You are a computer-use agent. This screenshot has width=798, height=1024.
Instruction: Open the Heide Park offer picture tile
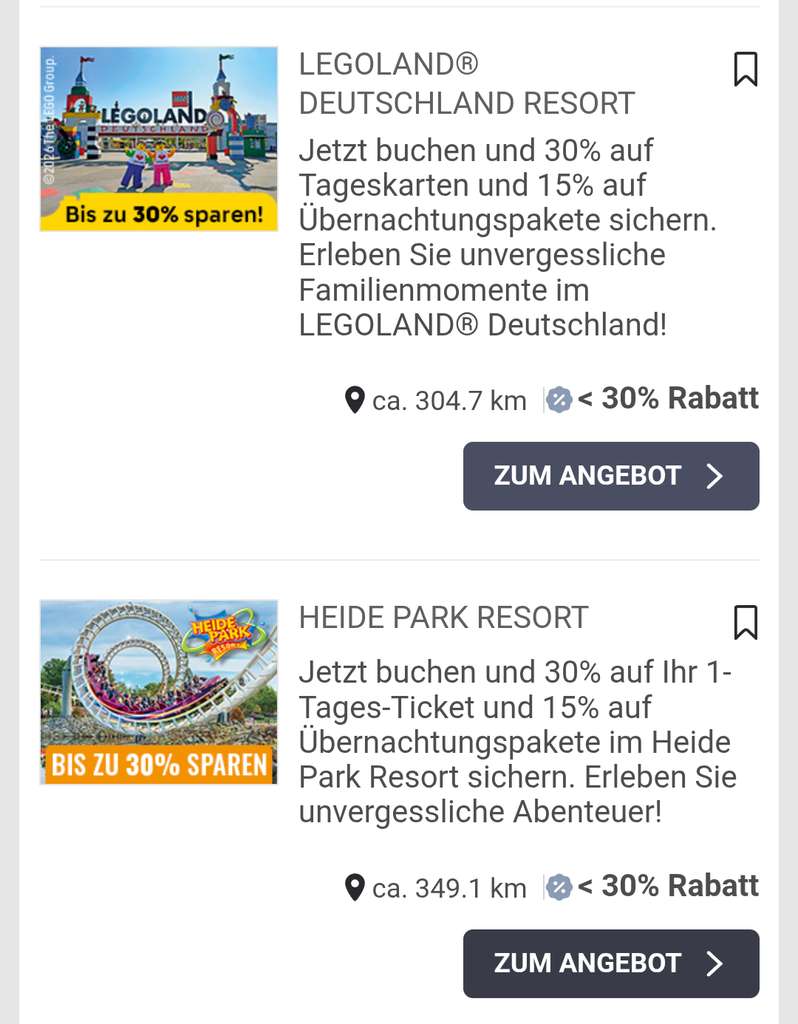(159, 692)
